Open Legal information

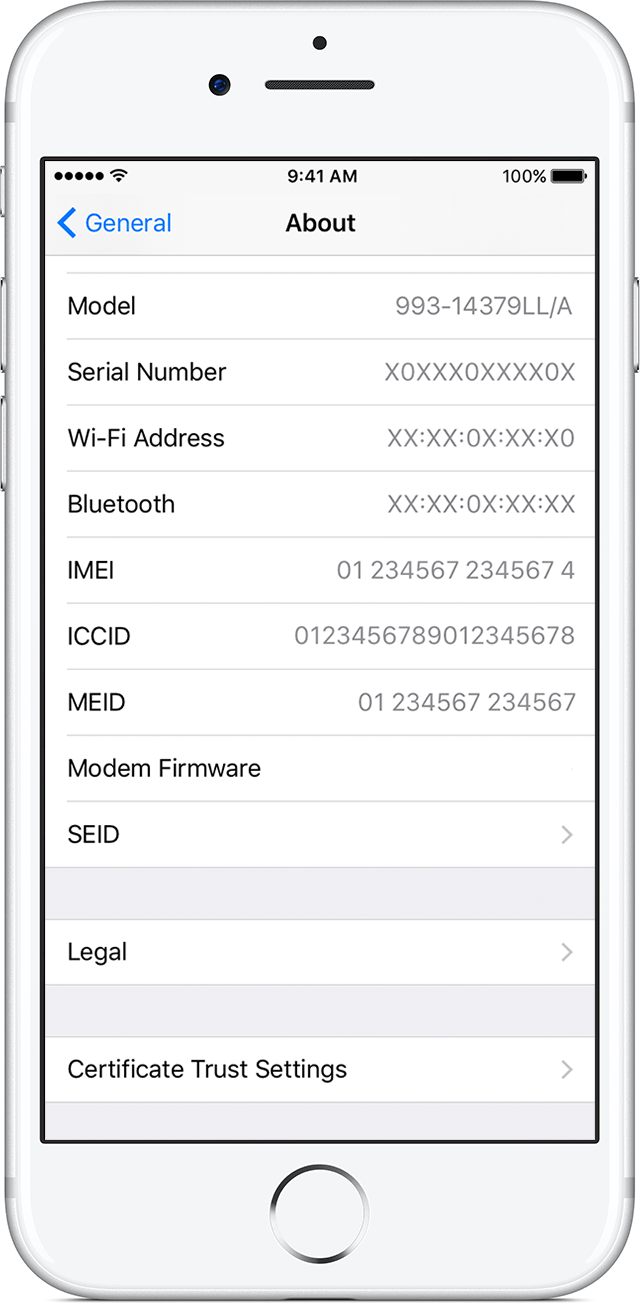[320, 952]
